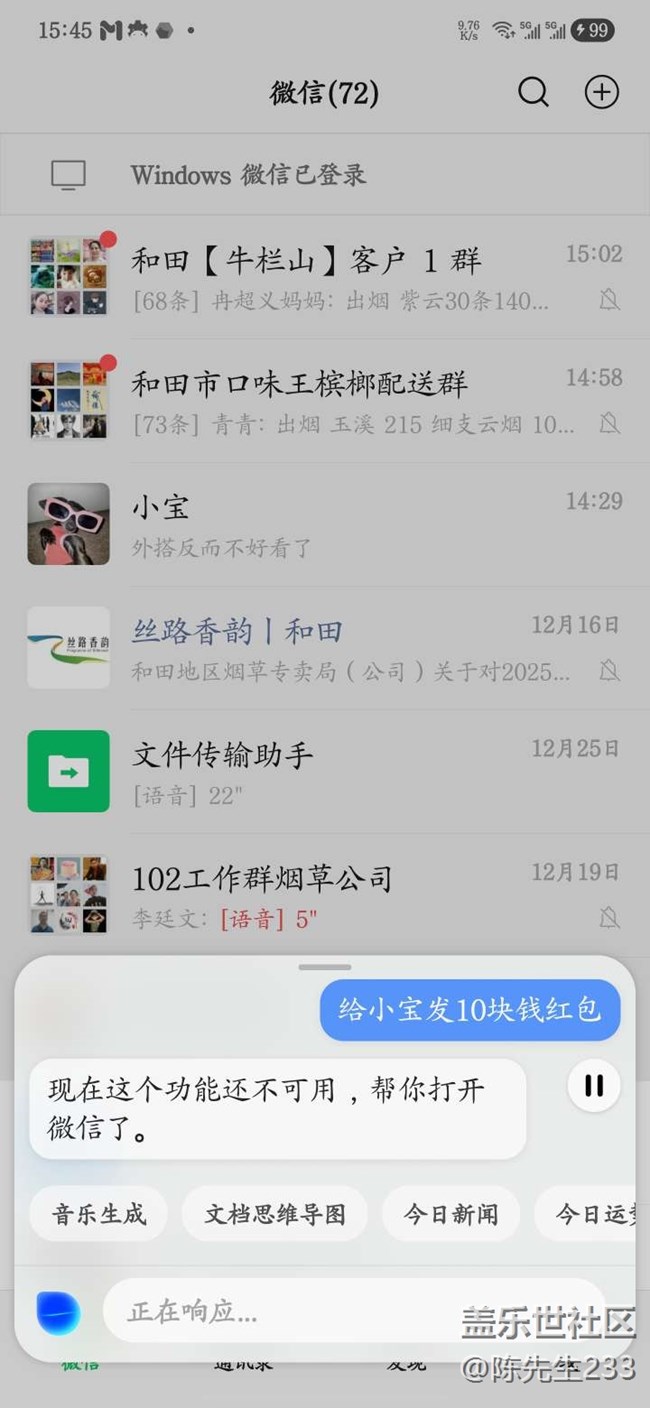
Task: Open the chat with 小宝
Action: coord(324,523)
